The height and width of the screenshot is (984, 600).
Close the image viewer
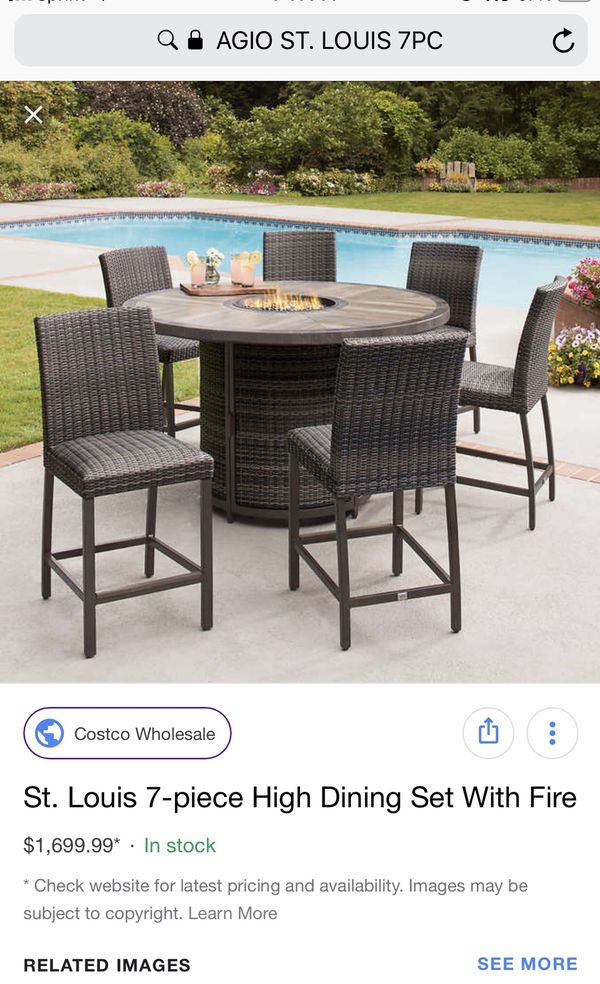pos(33,114)
